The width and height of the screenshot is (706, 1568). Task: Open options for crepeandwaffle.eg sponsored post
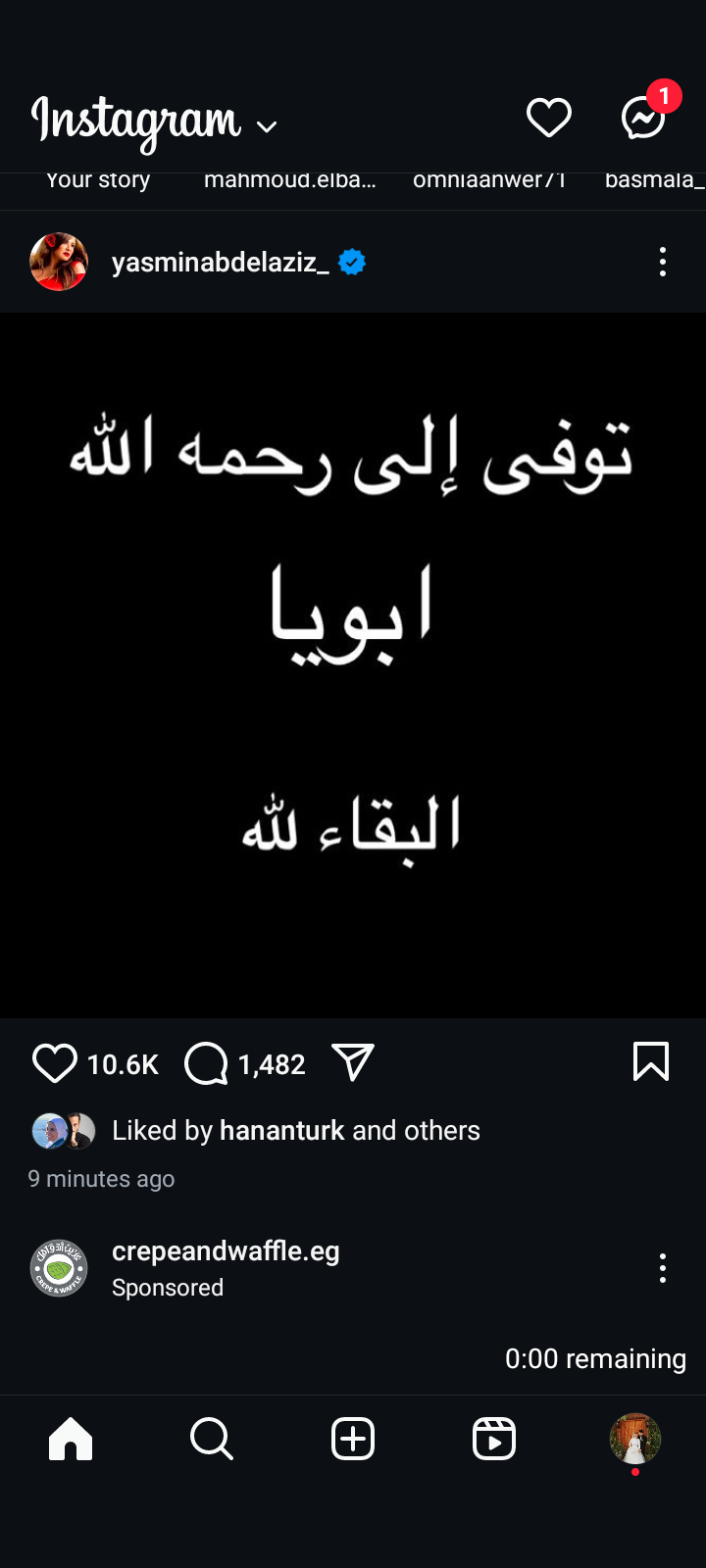[663, 1268]
